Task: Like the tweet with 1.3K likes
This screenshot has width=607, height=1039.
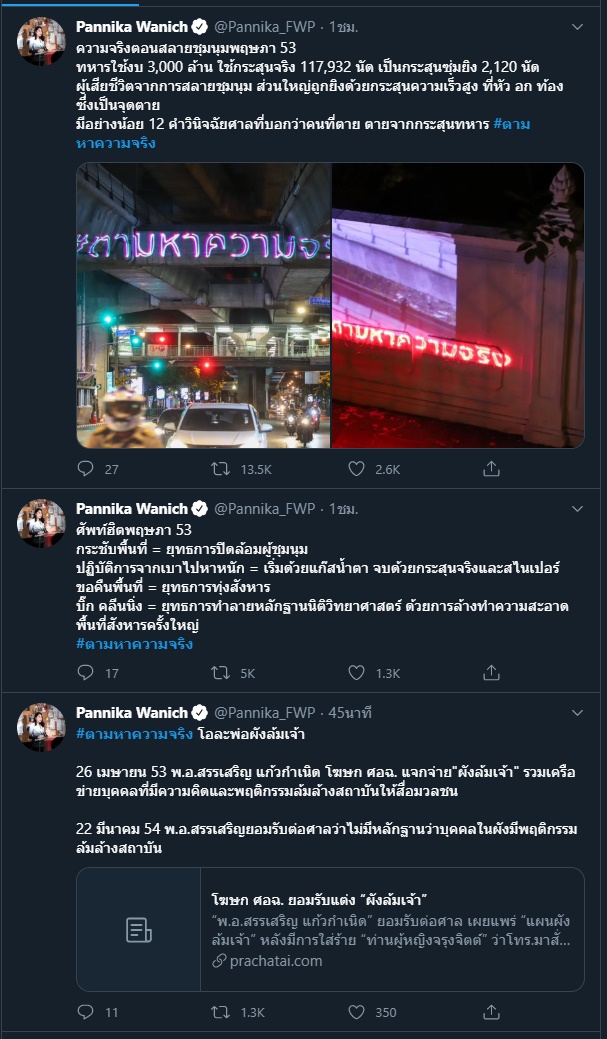Action: (357, 673)
